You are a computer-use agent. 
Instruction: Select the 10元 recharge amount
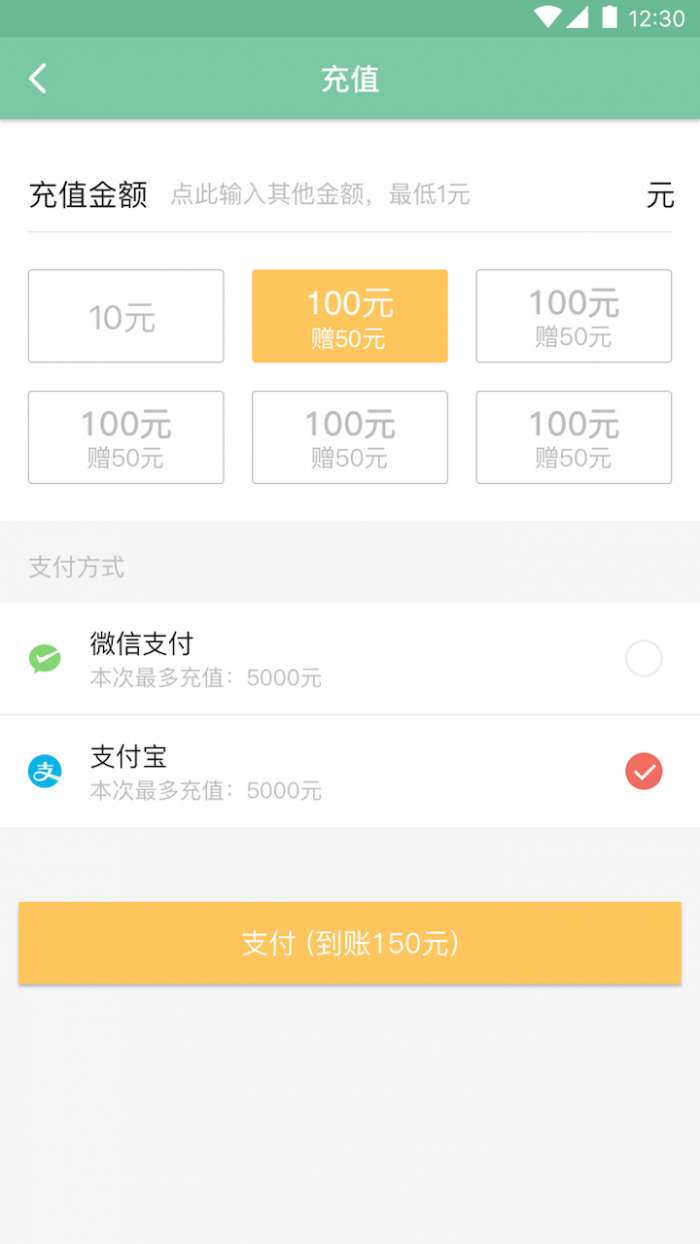tap(126, 316)
